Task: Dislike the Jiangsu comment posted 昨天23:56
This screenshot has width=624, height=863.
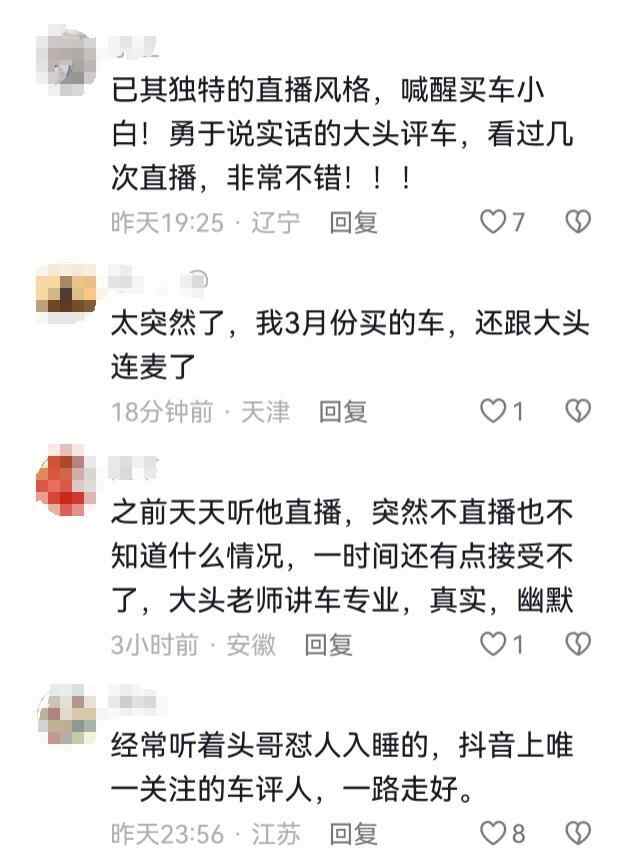Action: pos(578,833)
